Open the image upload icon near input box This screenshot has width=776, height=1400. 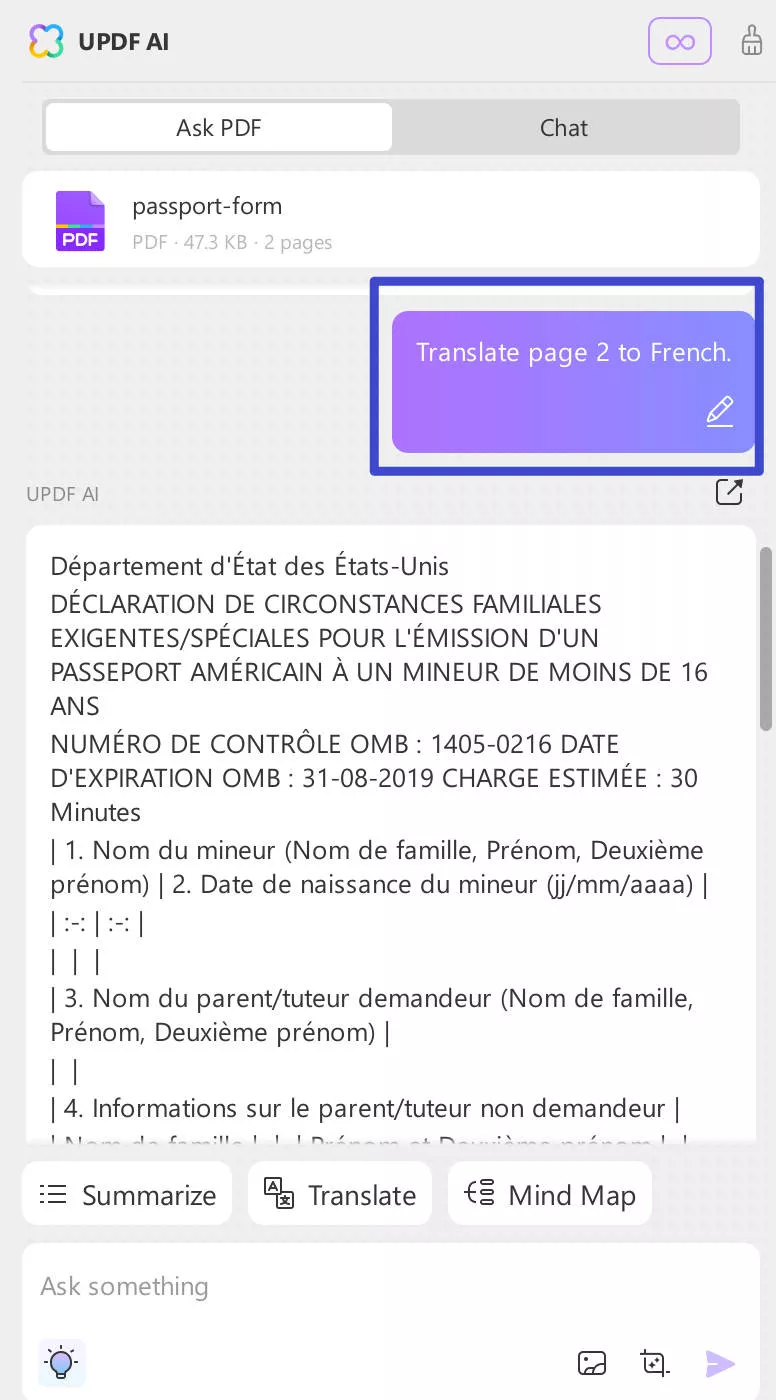pyautogui.click(x=592, y=1362)
